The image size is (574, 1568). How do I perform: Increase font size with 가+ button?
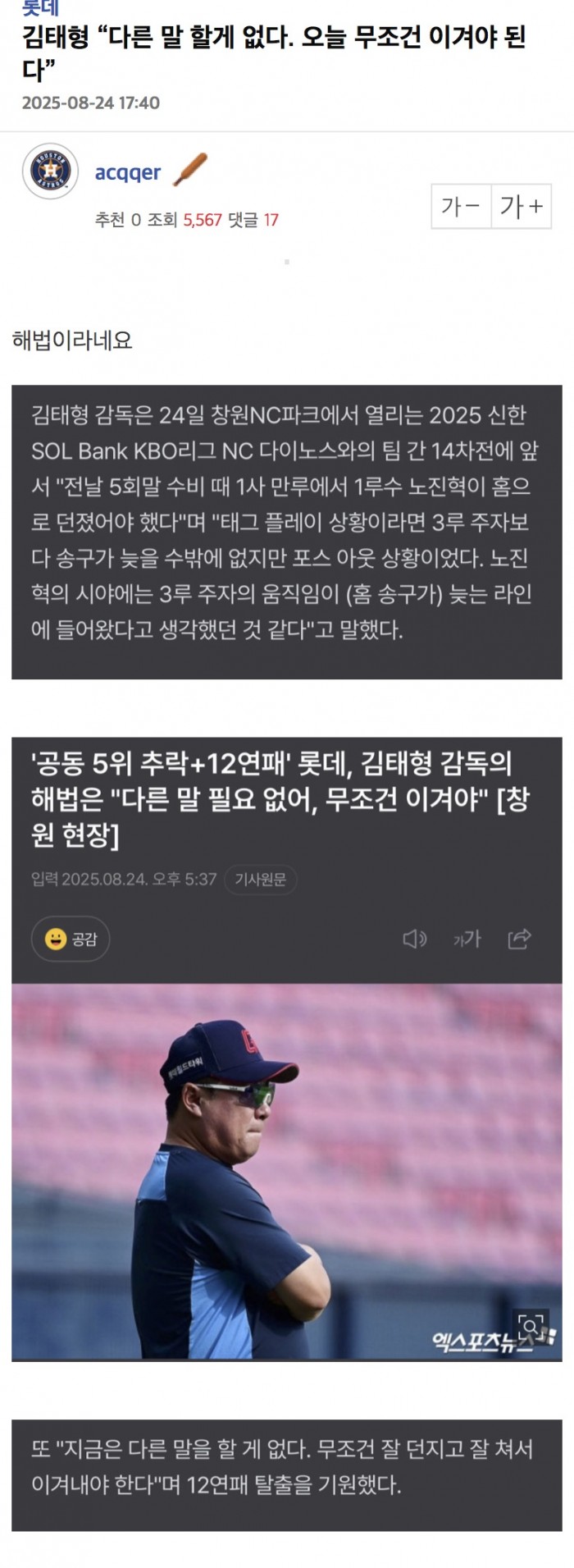coord(522,206)
